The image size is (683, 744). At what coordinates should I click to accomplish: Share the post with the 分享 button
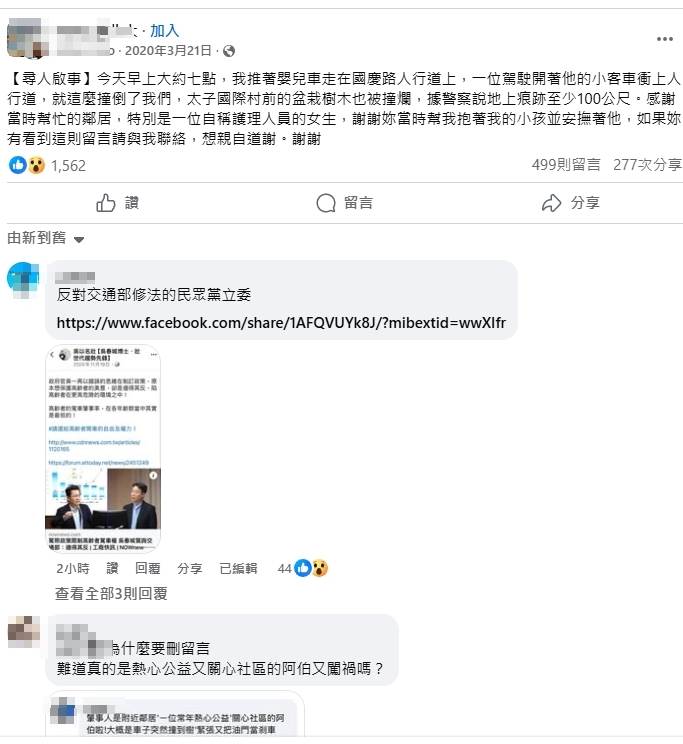[x=570, y=203]
